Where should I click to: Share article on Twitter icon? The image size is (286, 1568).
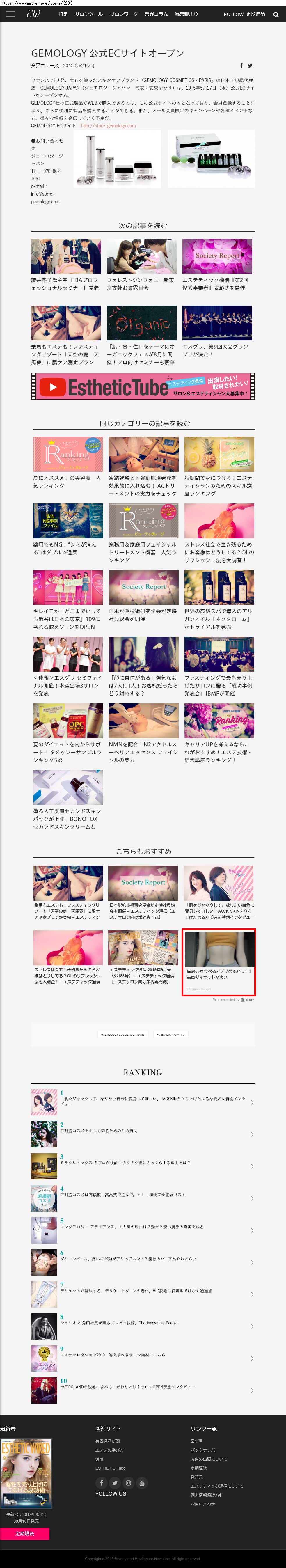250,65
